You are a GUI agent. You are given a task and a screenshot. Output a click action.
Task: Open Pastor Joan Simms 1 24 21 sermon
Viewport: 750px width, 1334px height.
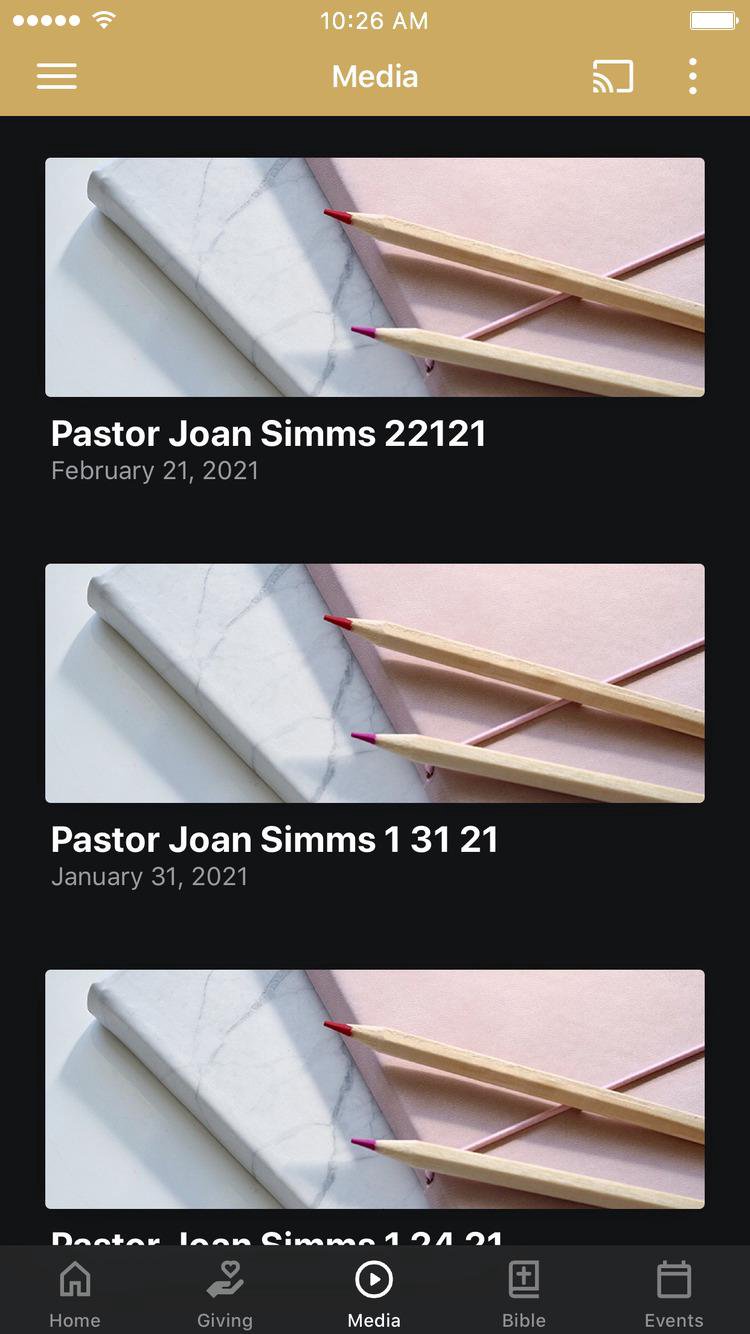pos(375,1090)
